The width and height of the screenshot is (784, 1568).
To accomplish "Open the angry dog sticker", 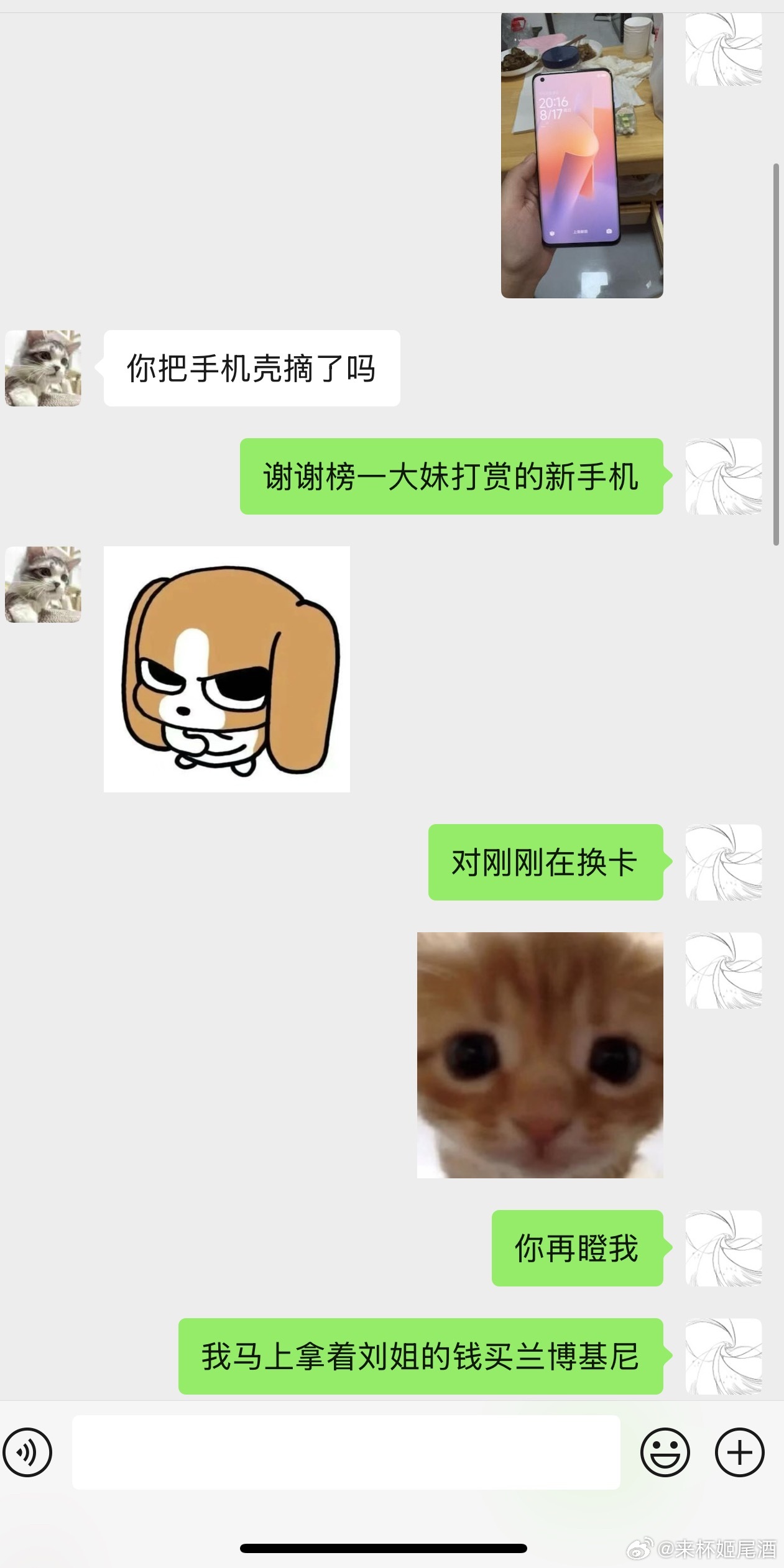I will click(x=226, y=669).
